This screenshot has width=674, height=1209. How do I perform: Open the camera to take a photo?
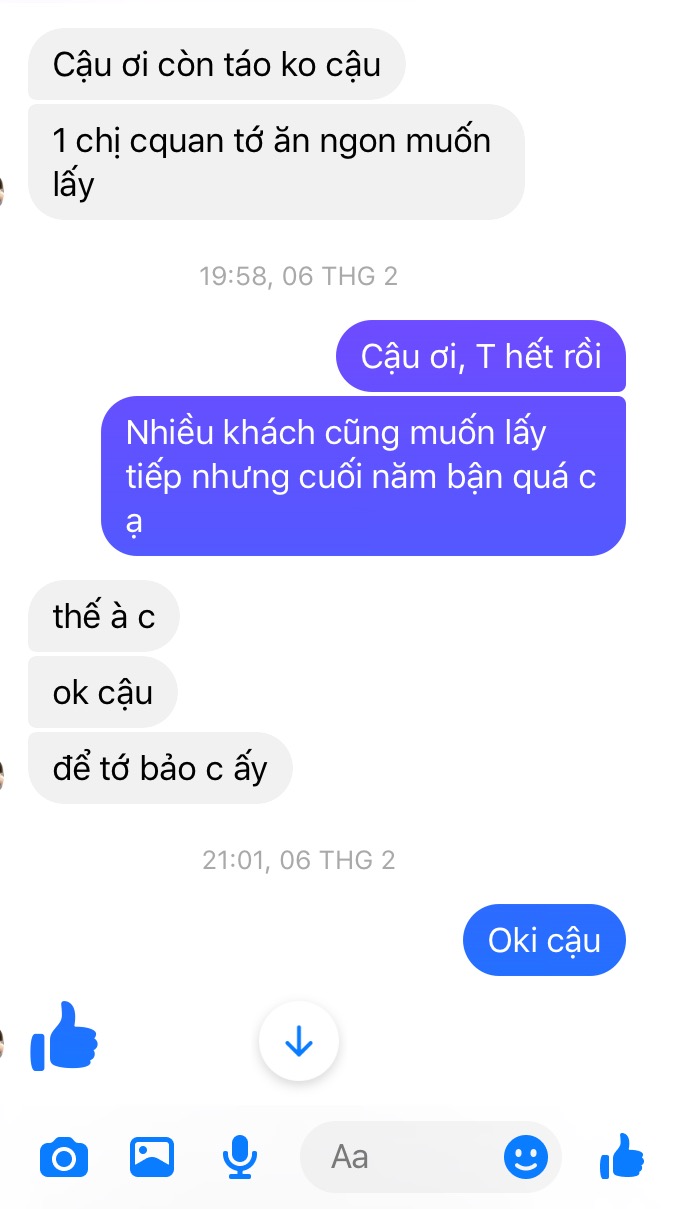click(63, 1158)
